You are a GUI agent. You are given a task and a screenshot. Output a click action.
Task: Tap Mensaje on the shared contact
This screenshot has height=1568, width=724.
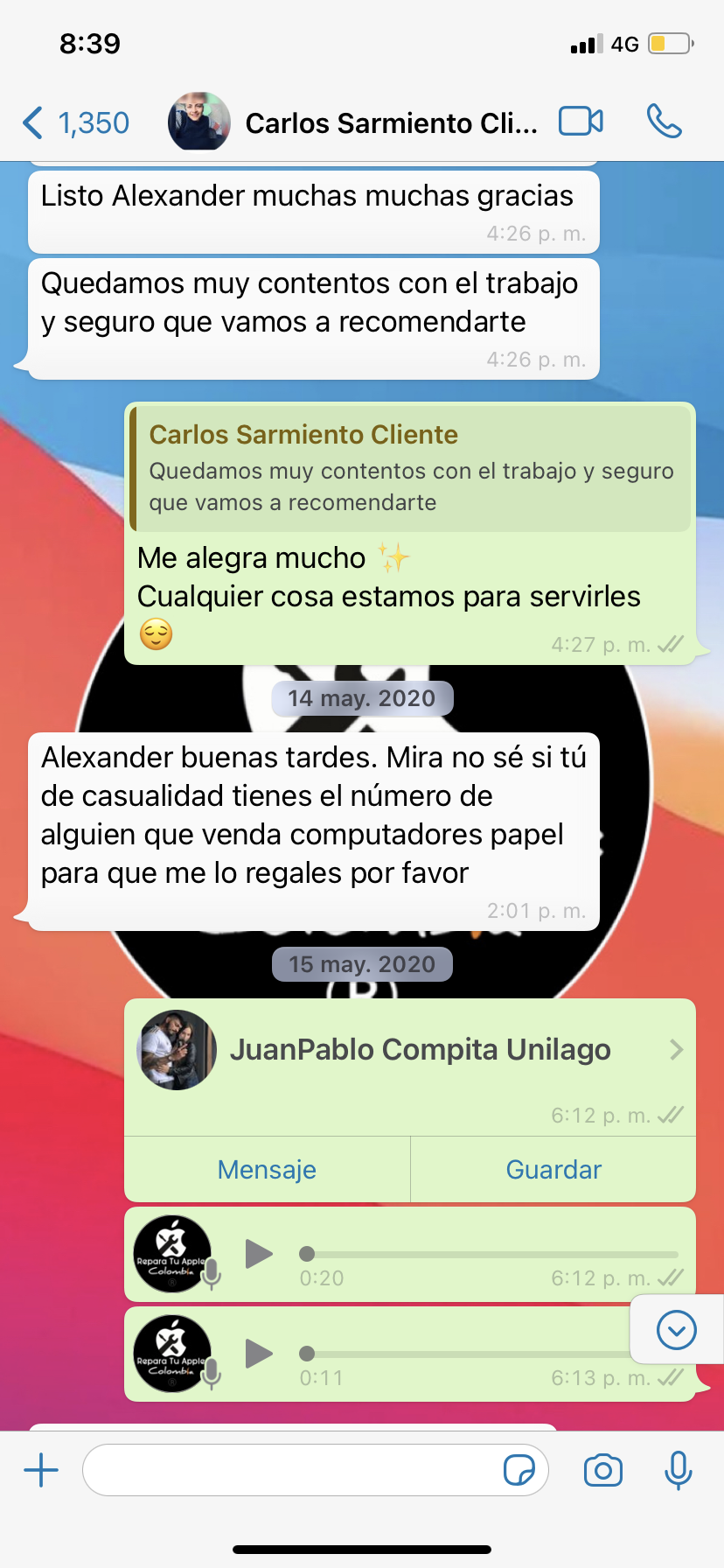pos(267,1170)
